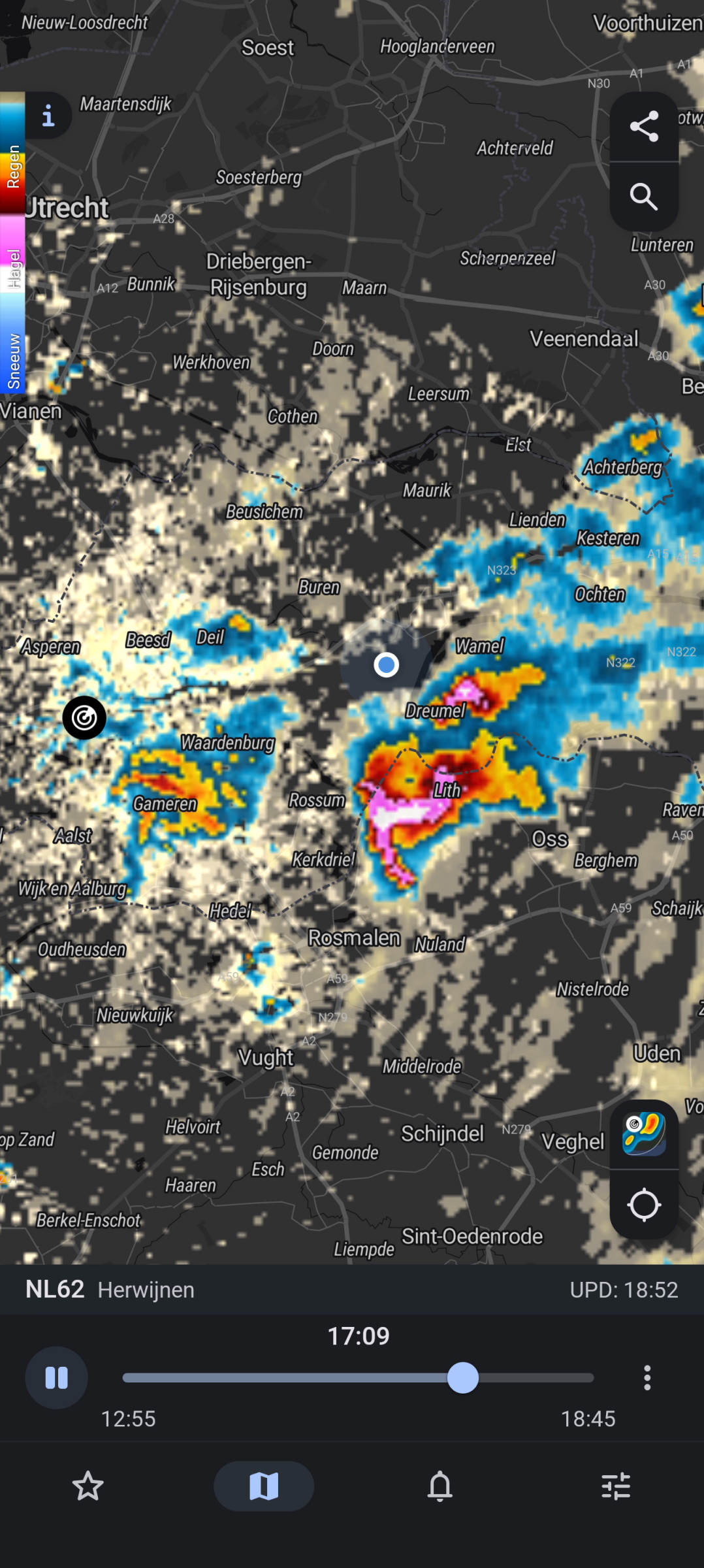This screenshot has height=1568, width=704.
Task: Switch to the Map tab
Action: 264,1486
